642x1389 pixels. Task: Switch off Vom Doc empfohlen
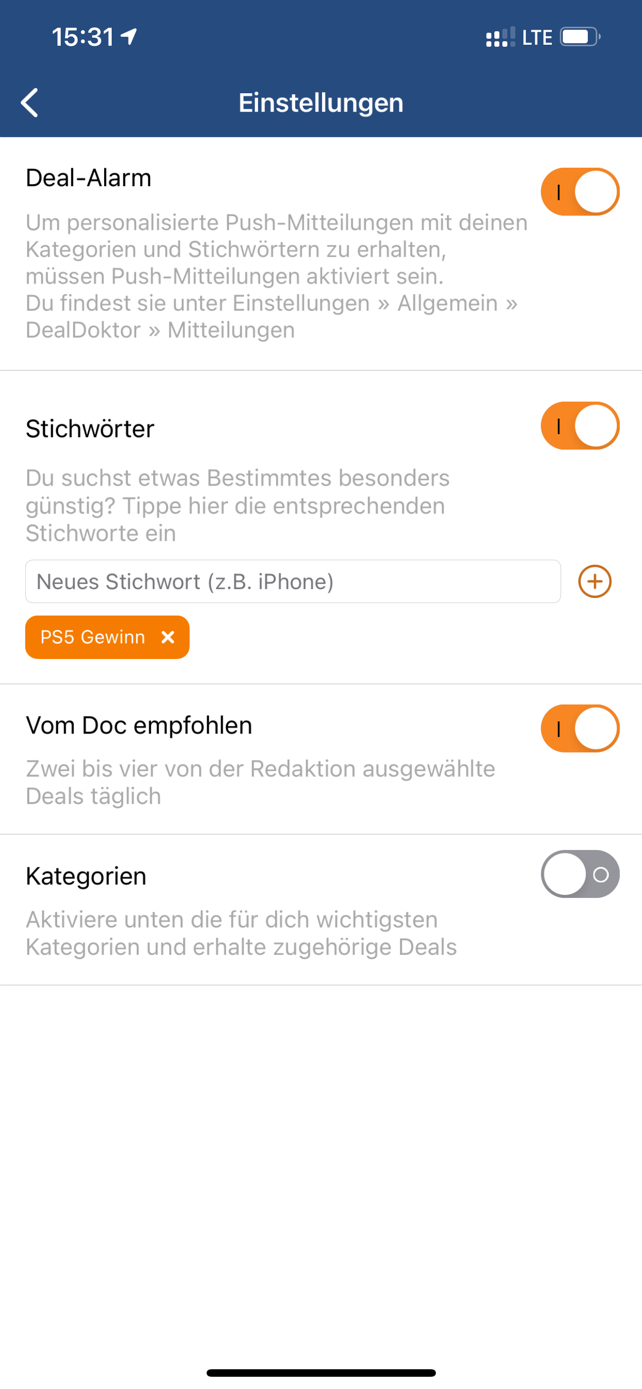click(x=580, y=729)
